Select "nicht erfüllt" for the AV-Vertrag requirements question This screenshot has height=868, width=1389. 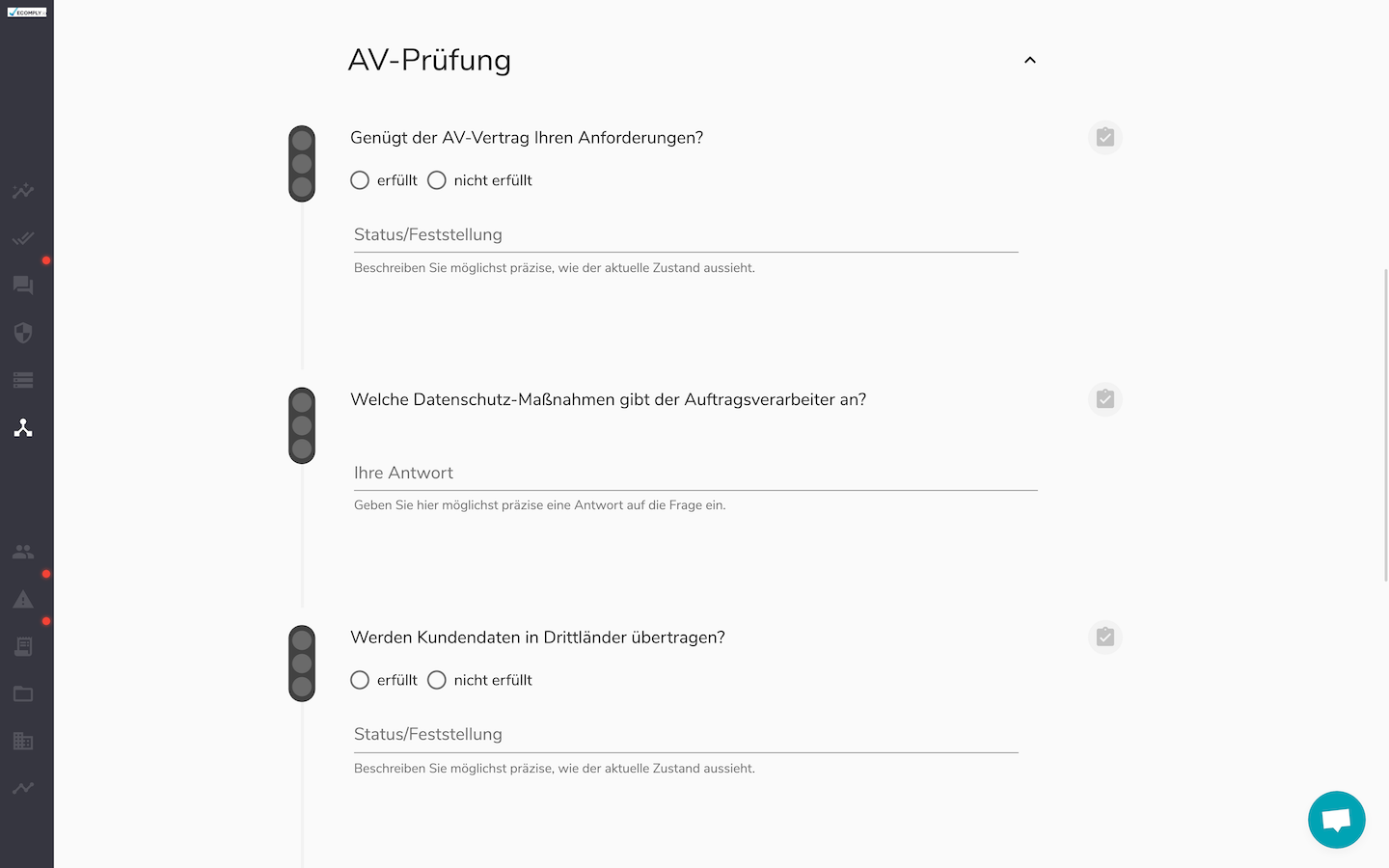click(437, 180)
